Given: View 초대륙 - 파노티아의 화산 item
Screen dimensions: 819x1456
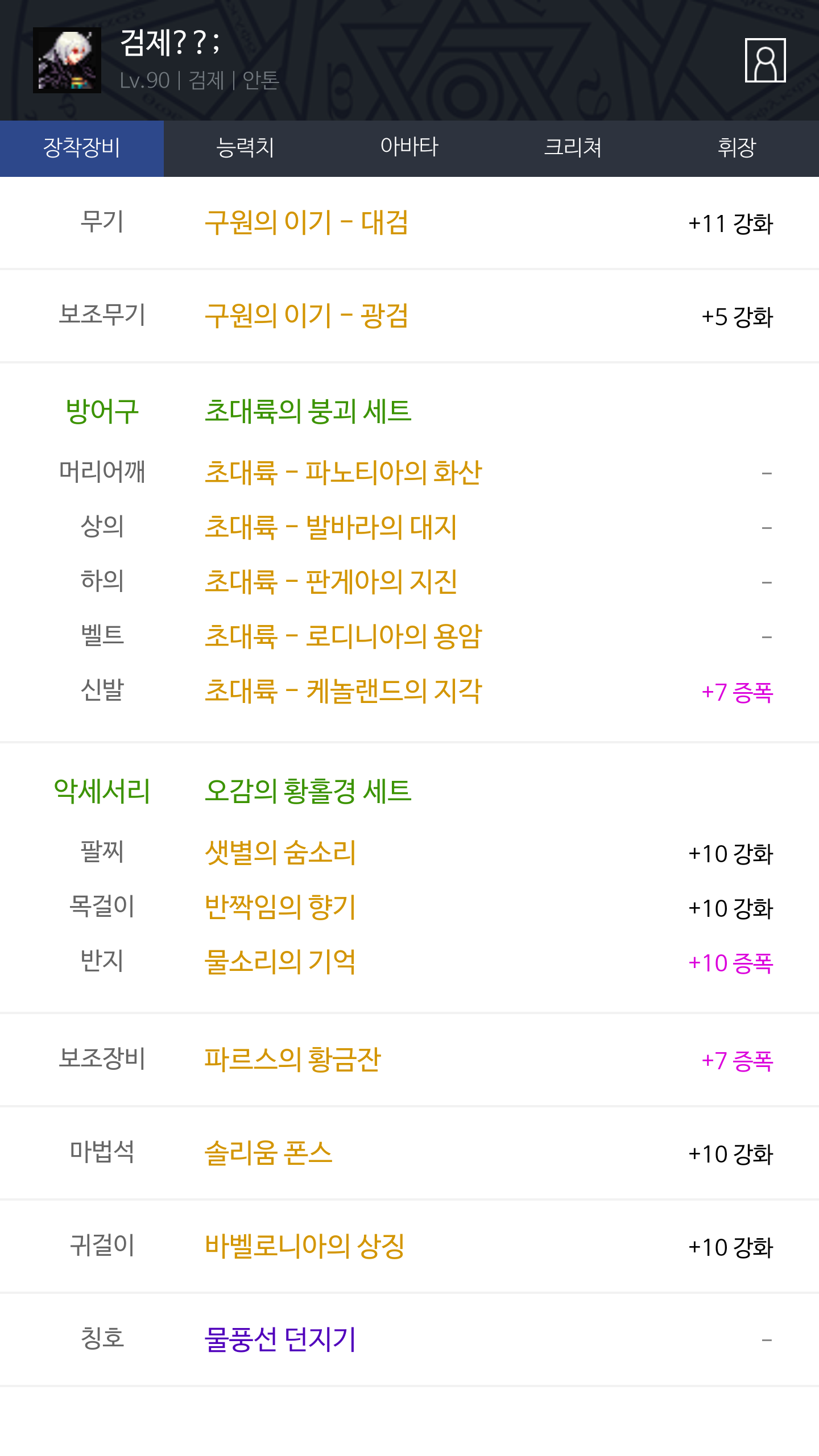Looking at the screenshot, I should pyautogui.click(x=343, y=473).
